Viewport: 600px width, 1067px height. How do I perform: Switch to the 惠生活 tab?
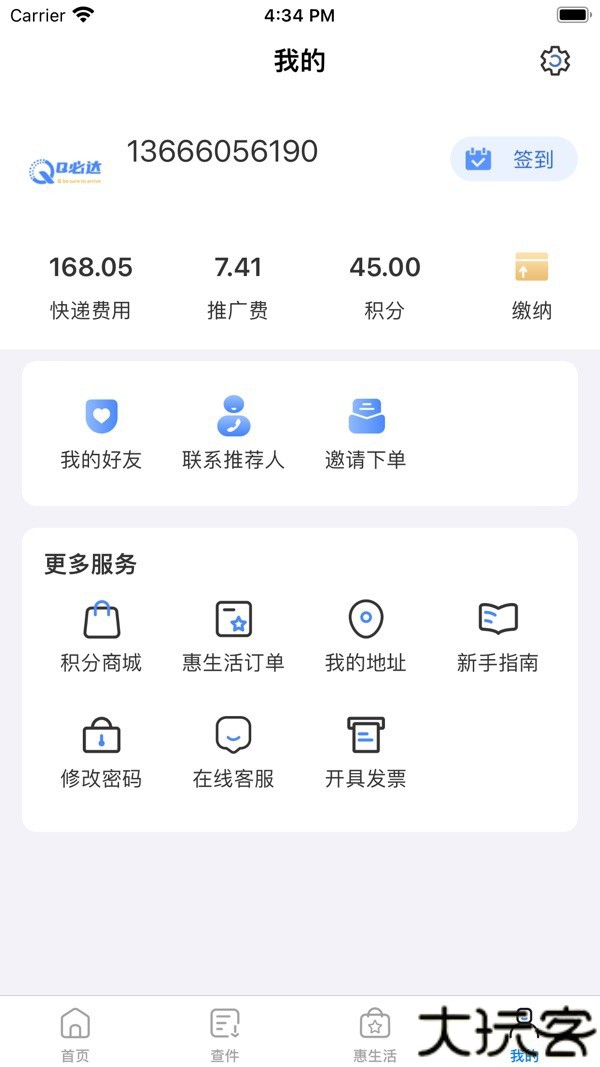[375, 1034]
